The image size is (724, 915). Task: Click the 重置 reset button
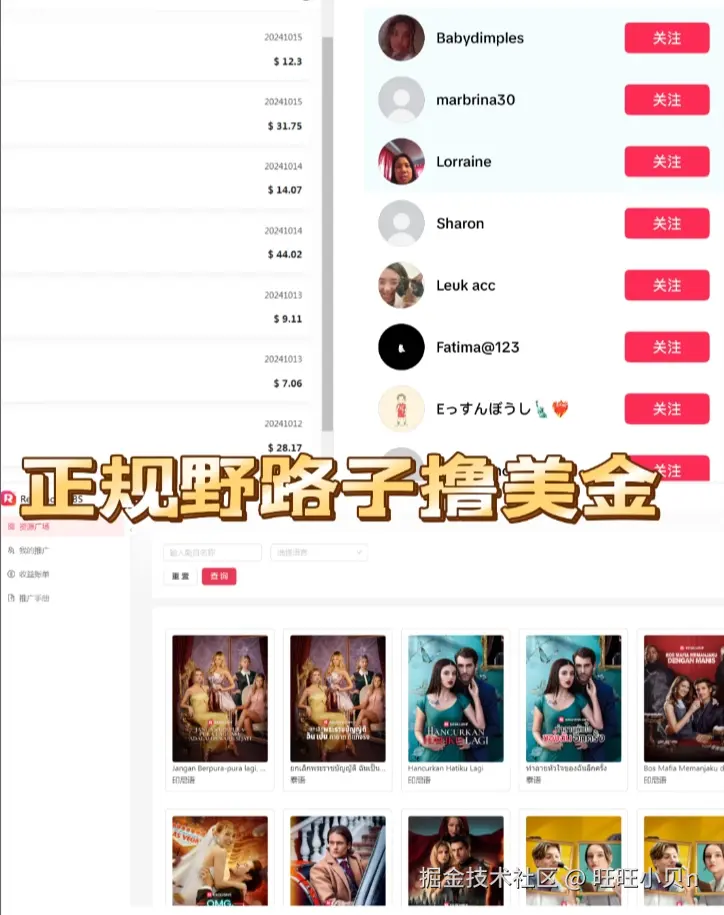point(178,578)
